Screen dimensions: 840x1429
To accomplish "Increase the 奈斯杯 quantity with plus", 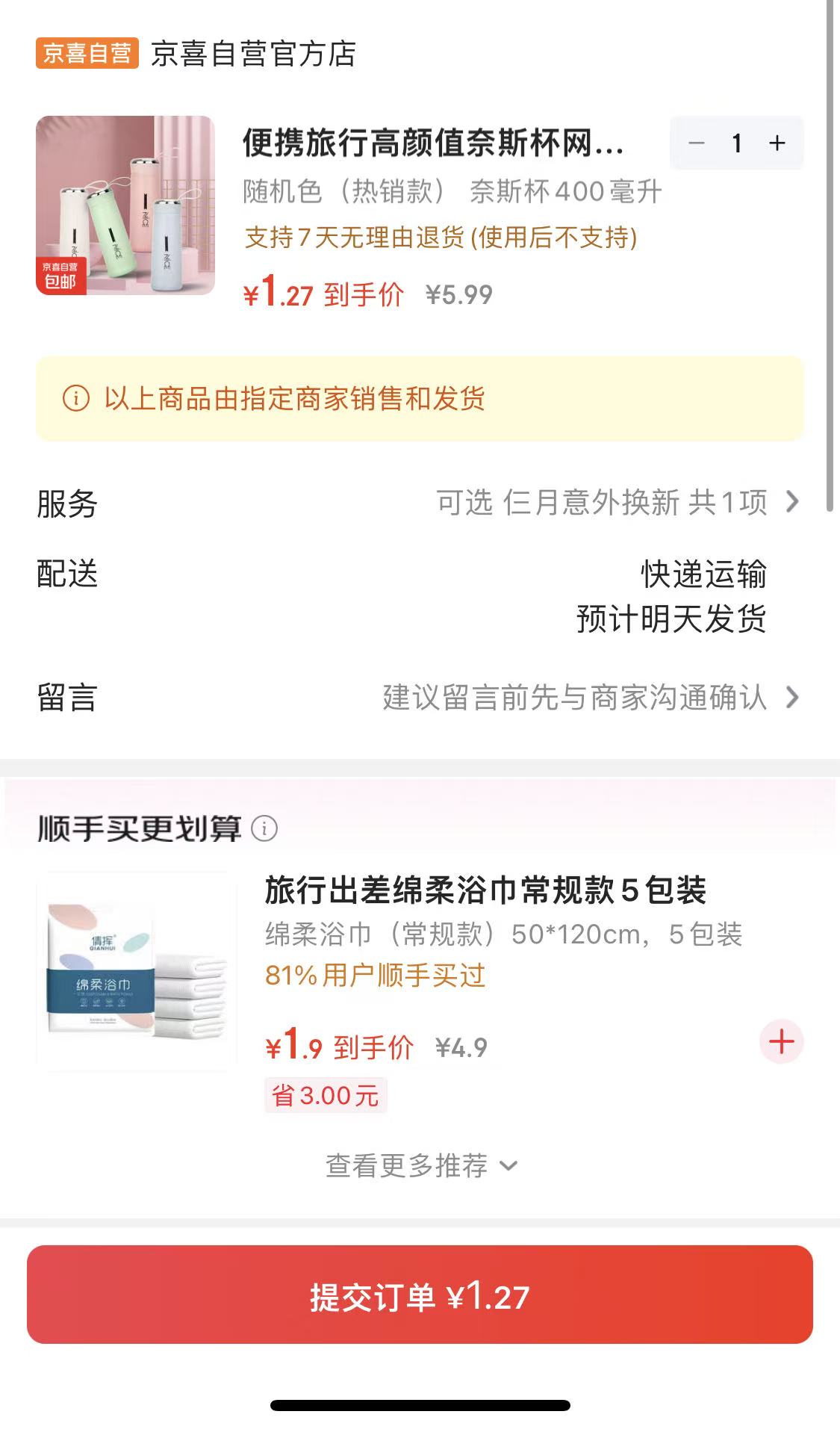I will tap(777, 143).
